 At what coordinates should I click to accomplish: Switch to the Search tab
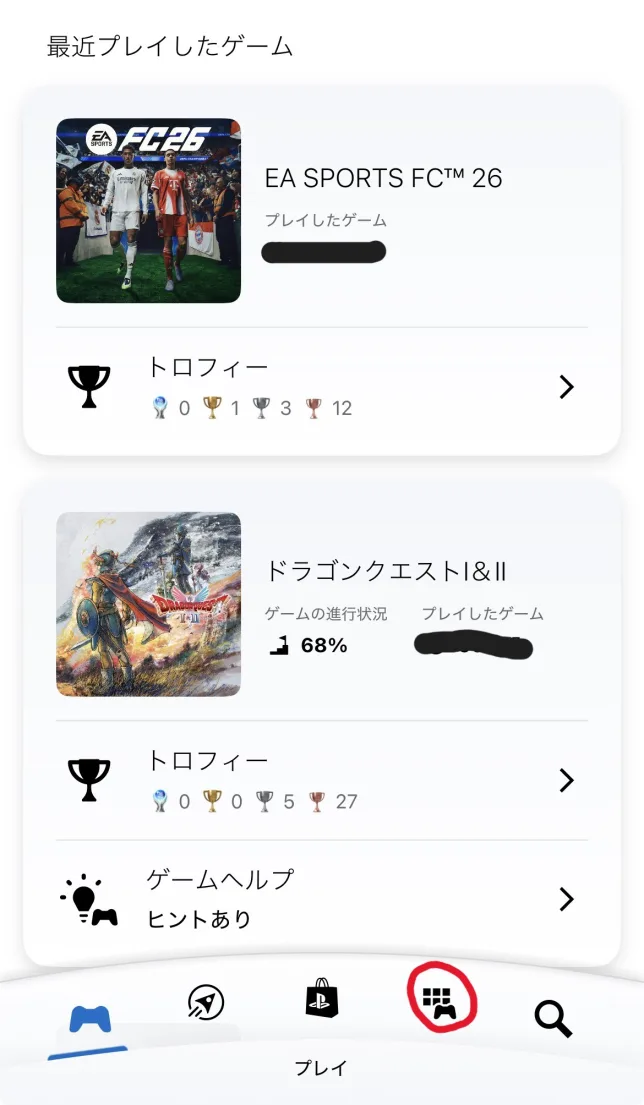click(x=552, y=1018)
